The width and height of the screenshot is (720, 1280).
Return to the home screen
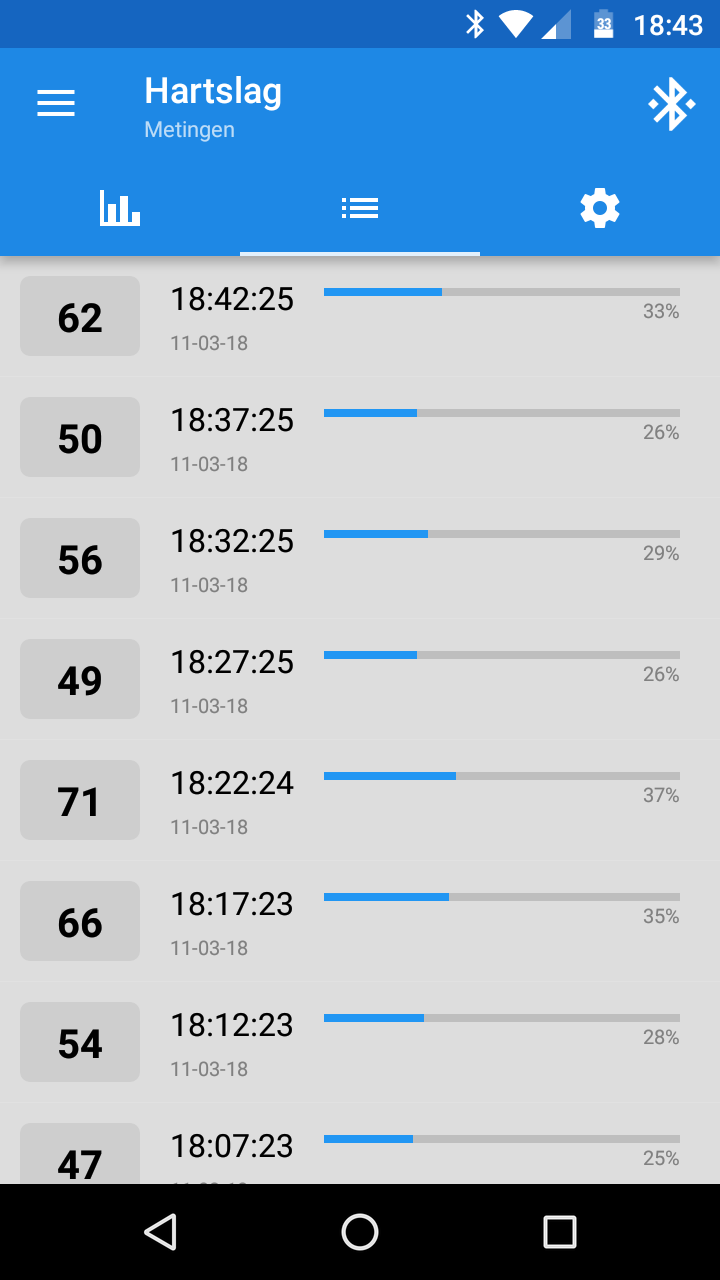coord(360,1232)
